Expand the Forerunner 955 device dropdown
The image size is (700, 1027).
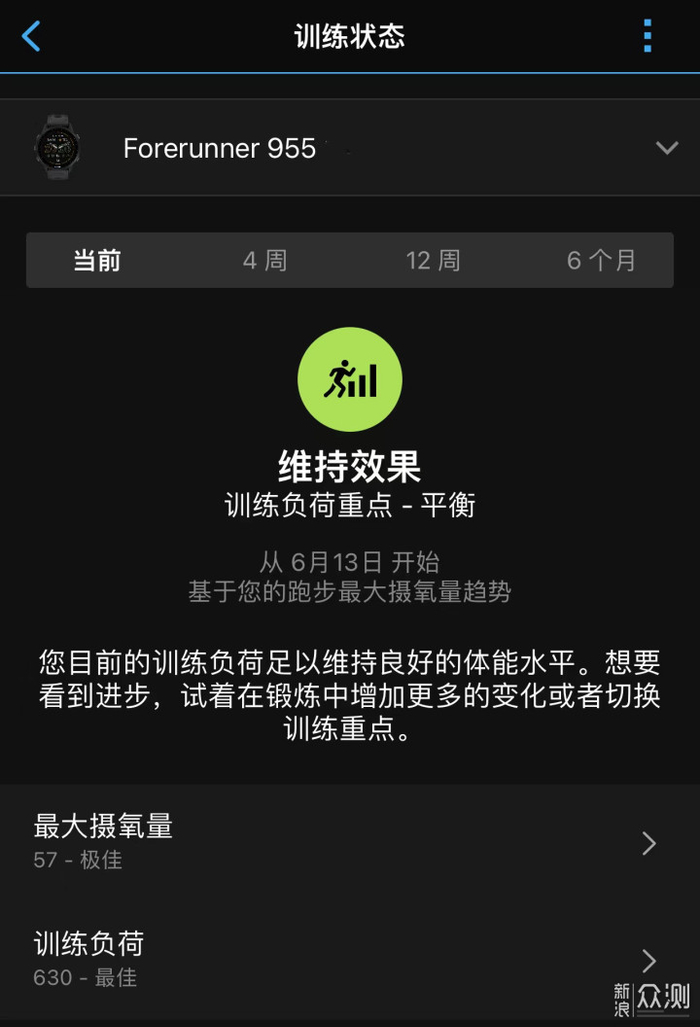[x=666, y=148]
